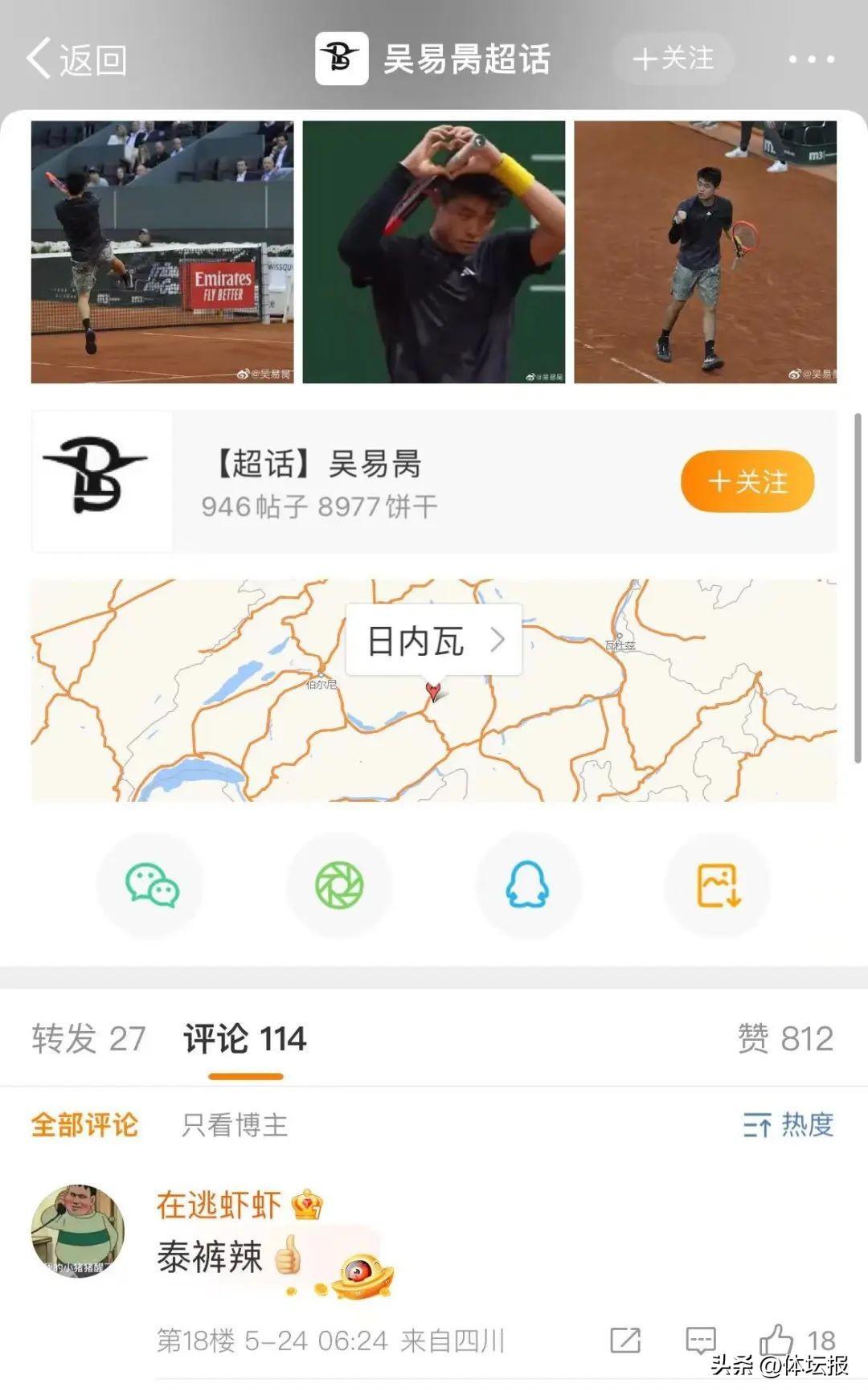The width and height of the screenshot is (868, 1396).
Task: Share post to WeChat
Action: pyautogui.click(x=151, y=885)
